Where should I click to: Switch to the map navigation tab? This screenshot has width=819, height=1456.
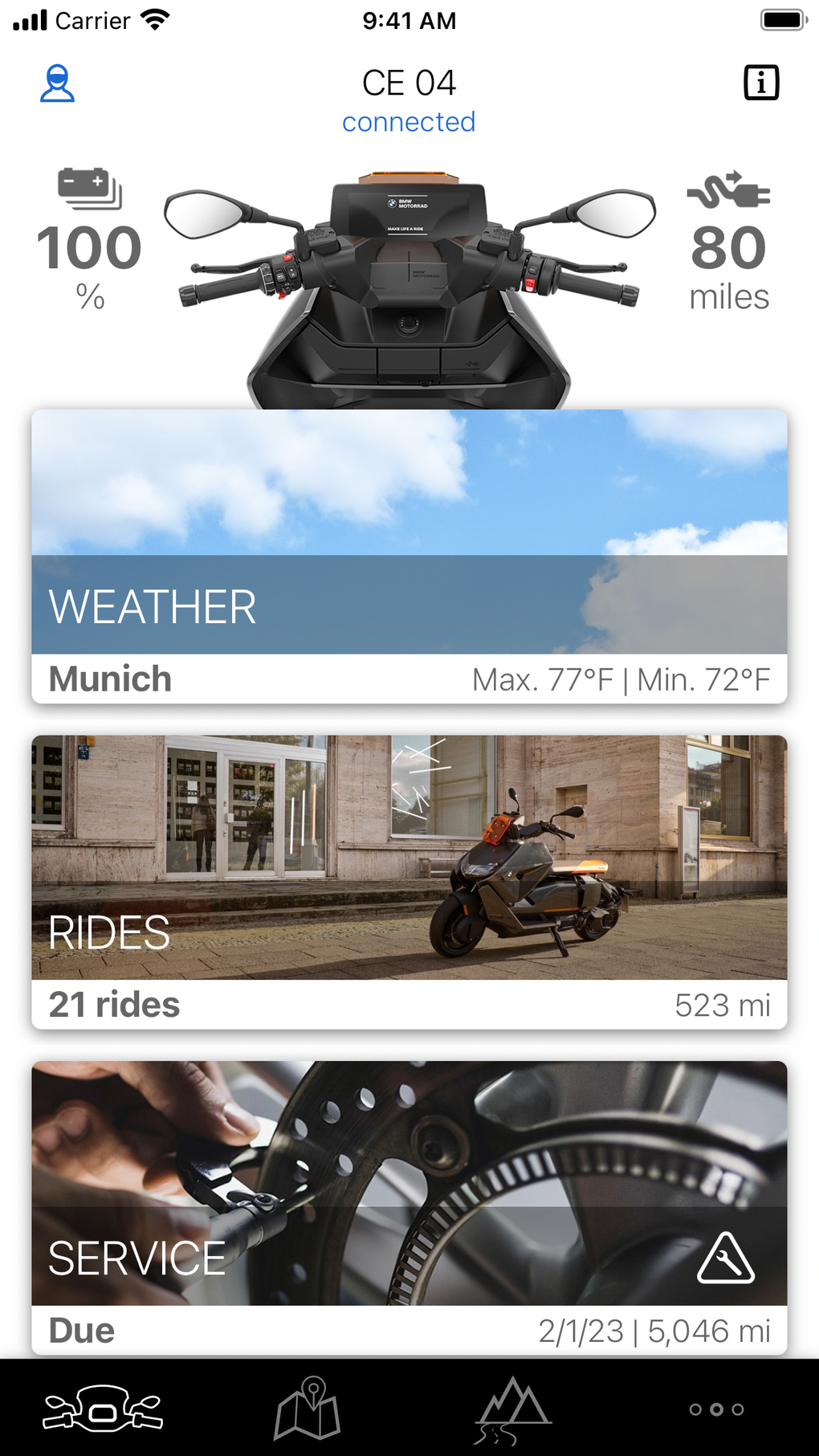[308, 1409]
